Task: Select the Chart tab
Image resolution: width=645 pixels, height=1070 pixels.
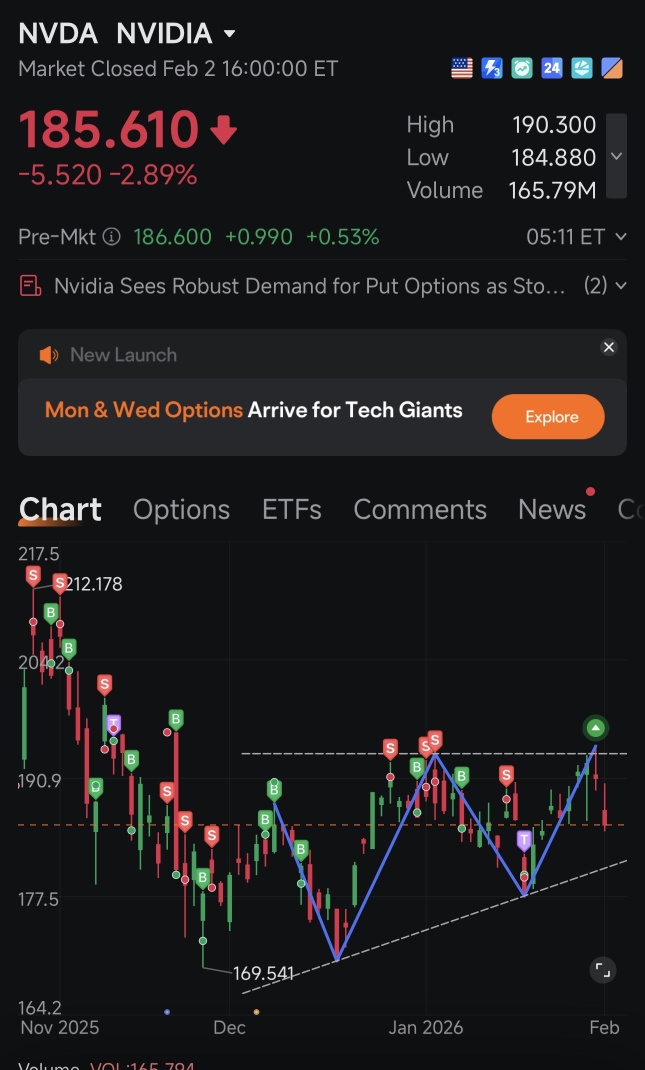Action: tap(60, 510)
